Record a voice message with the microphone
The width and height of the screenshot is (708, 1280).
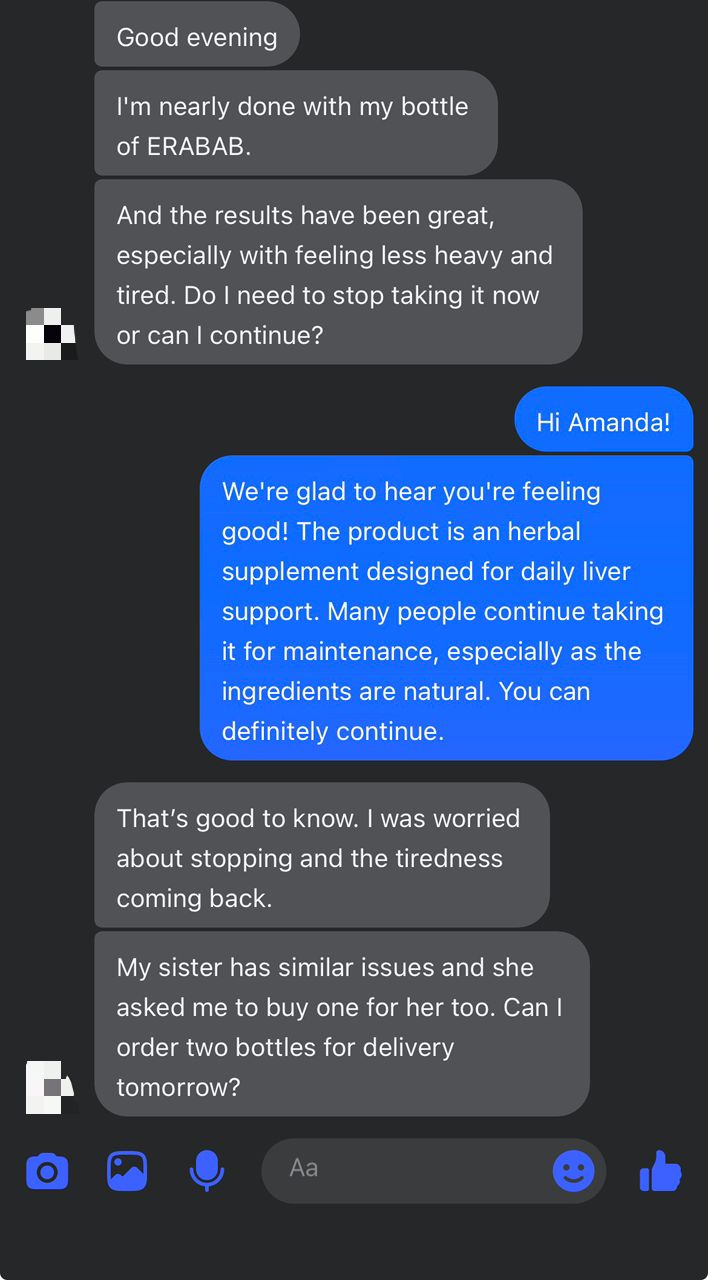(x=206, y=1170)
